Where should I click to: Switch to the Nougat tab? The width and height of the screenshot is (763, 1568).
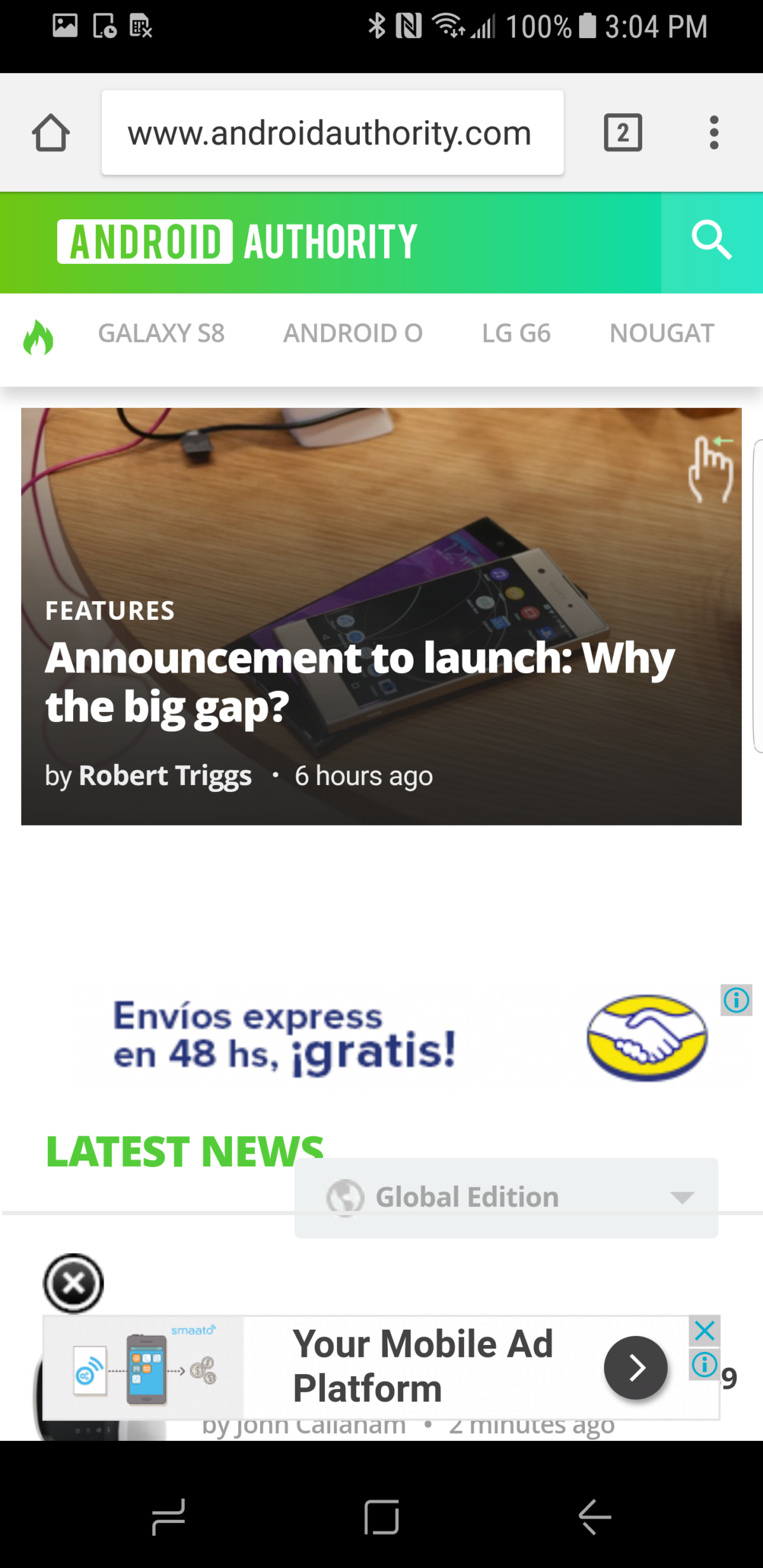click(662, 333)
